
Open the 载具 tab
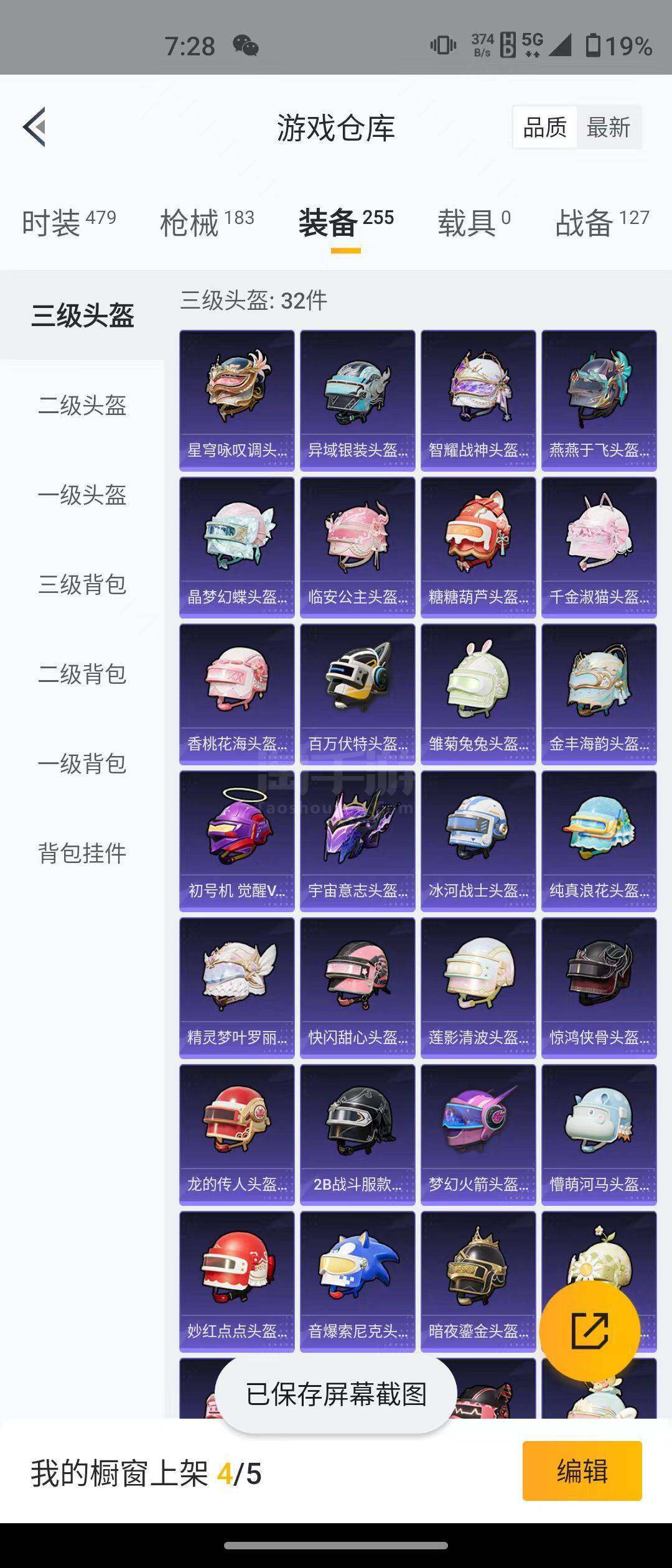click(474, 222)
